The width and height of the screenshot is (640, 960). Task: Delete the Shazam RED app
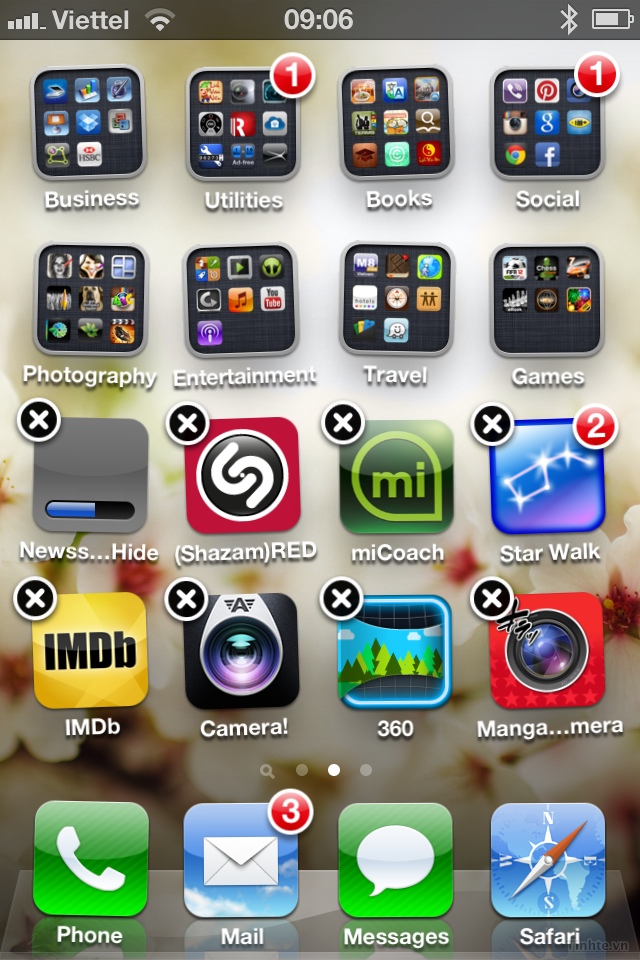pyautogui.click(x=188, y=424)
